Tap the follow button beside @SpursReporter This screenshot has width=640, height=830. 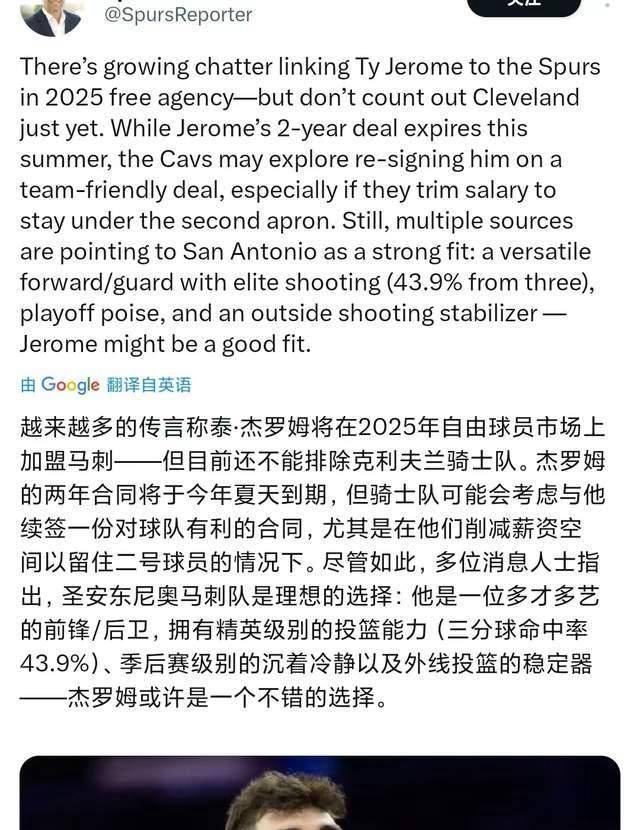(523, 6)
